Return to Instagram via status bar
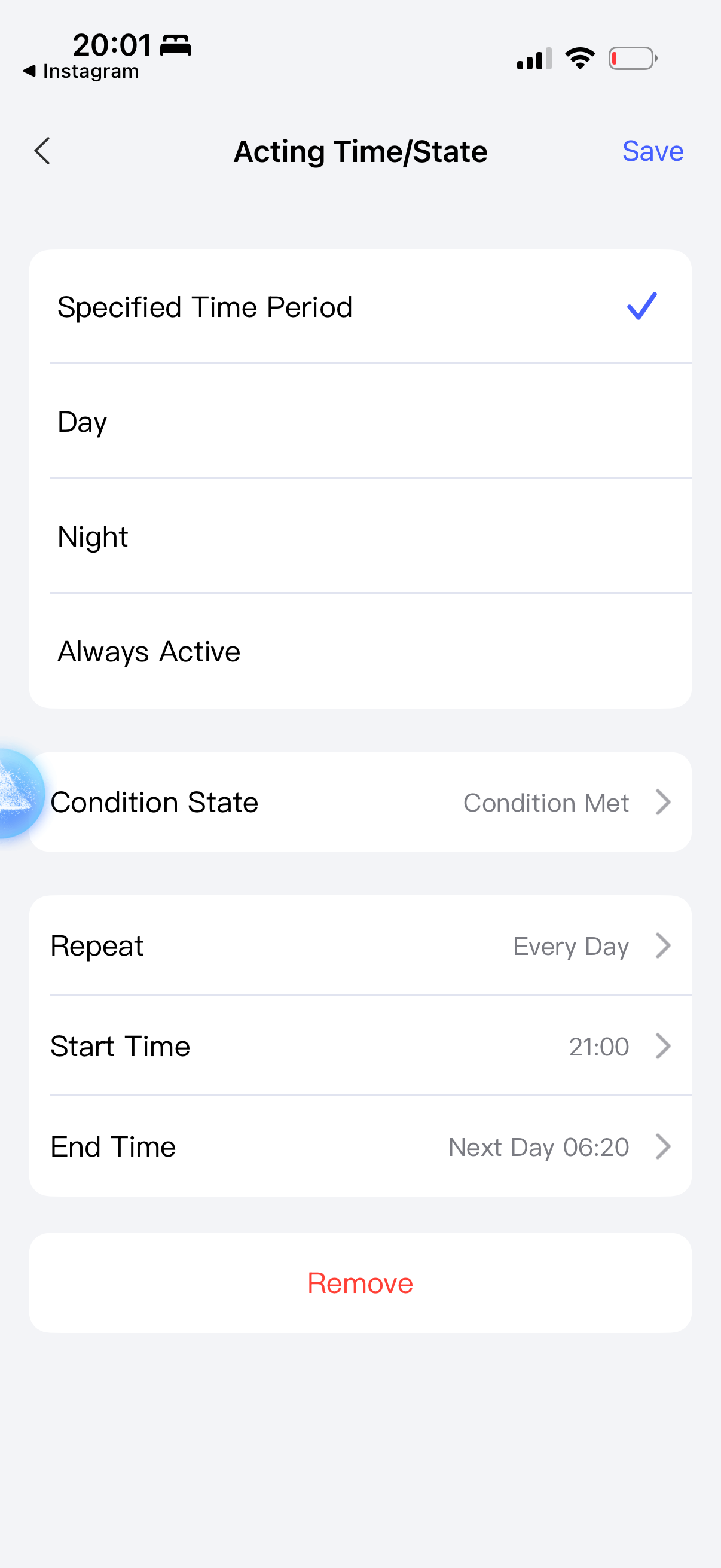721x1568 pixels. tap(81, 72)
